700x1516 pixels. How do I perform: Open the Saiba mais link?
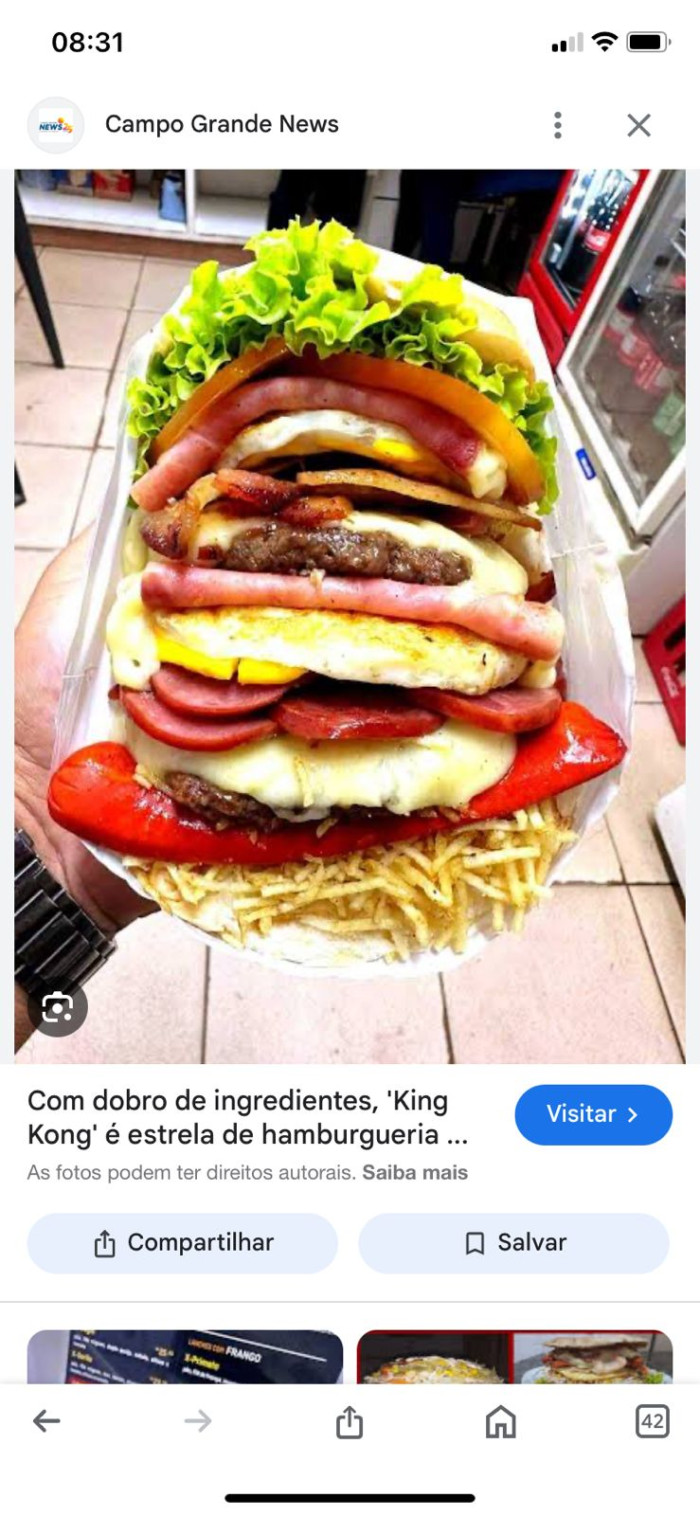point(415,1173)
